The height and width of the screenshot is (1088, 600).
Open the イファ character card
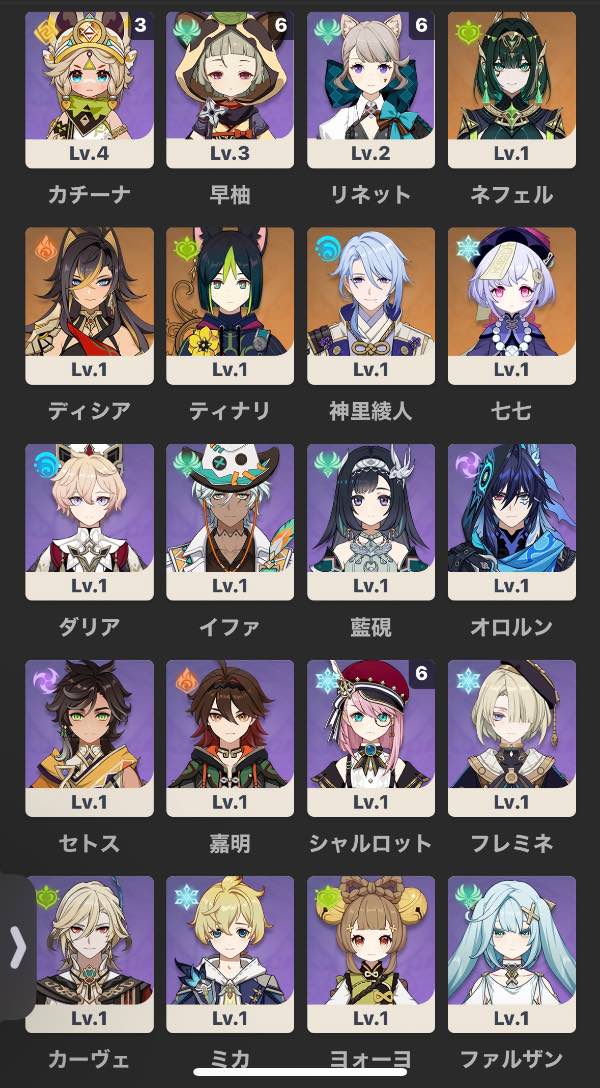(x=230, y=522)
